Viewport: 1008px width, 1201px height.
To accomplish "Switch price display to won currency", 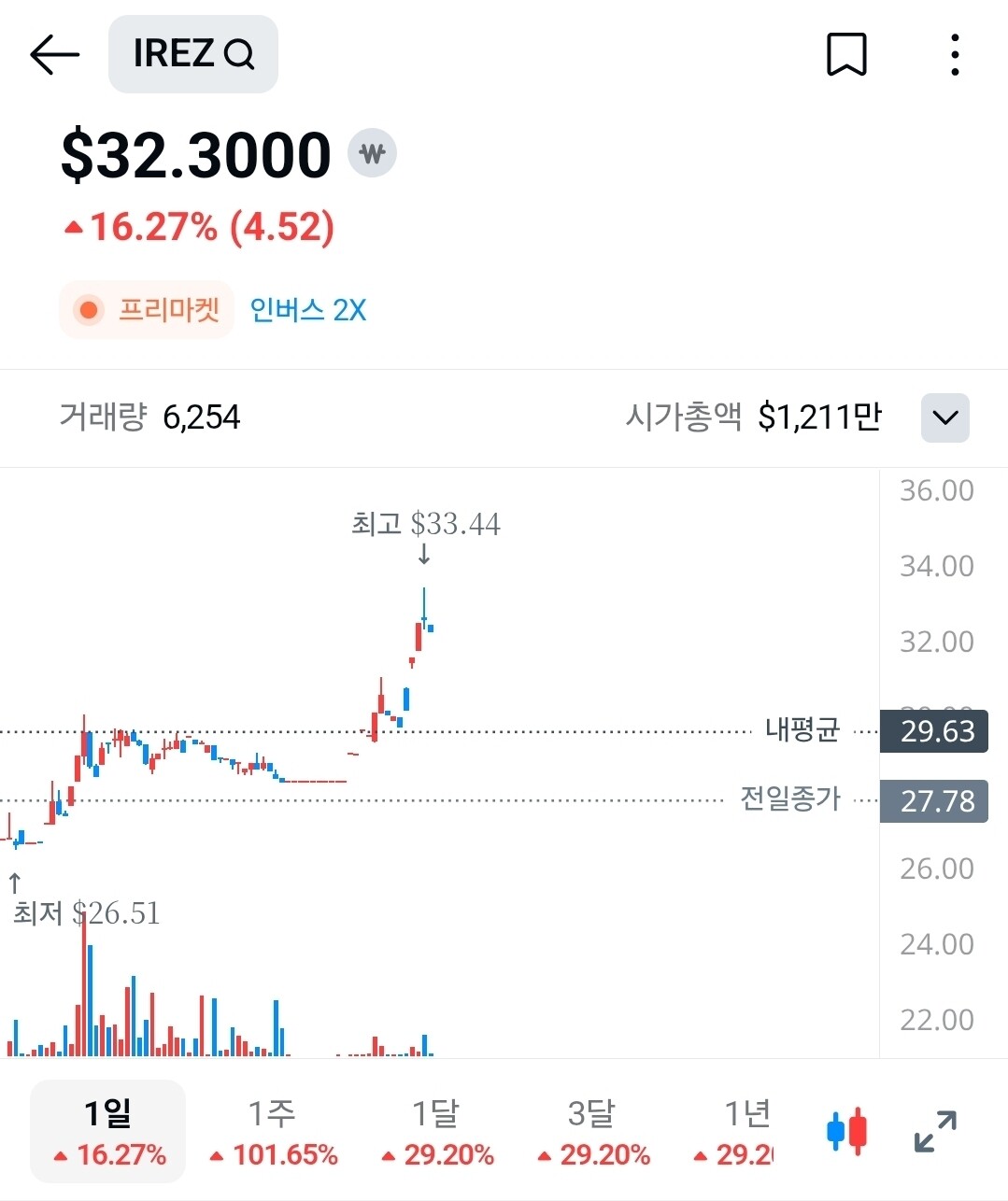I will coord(372,153).
